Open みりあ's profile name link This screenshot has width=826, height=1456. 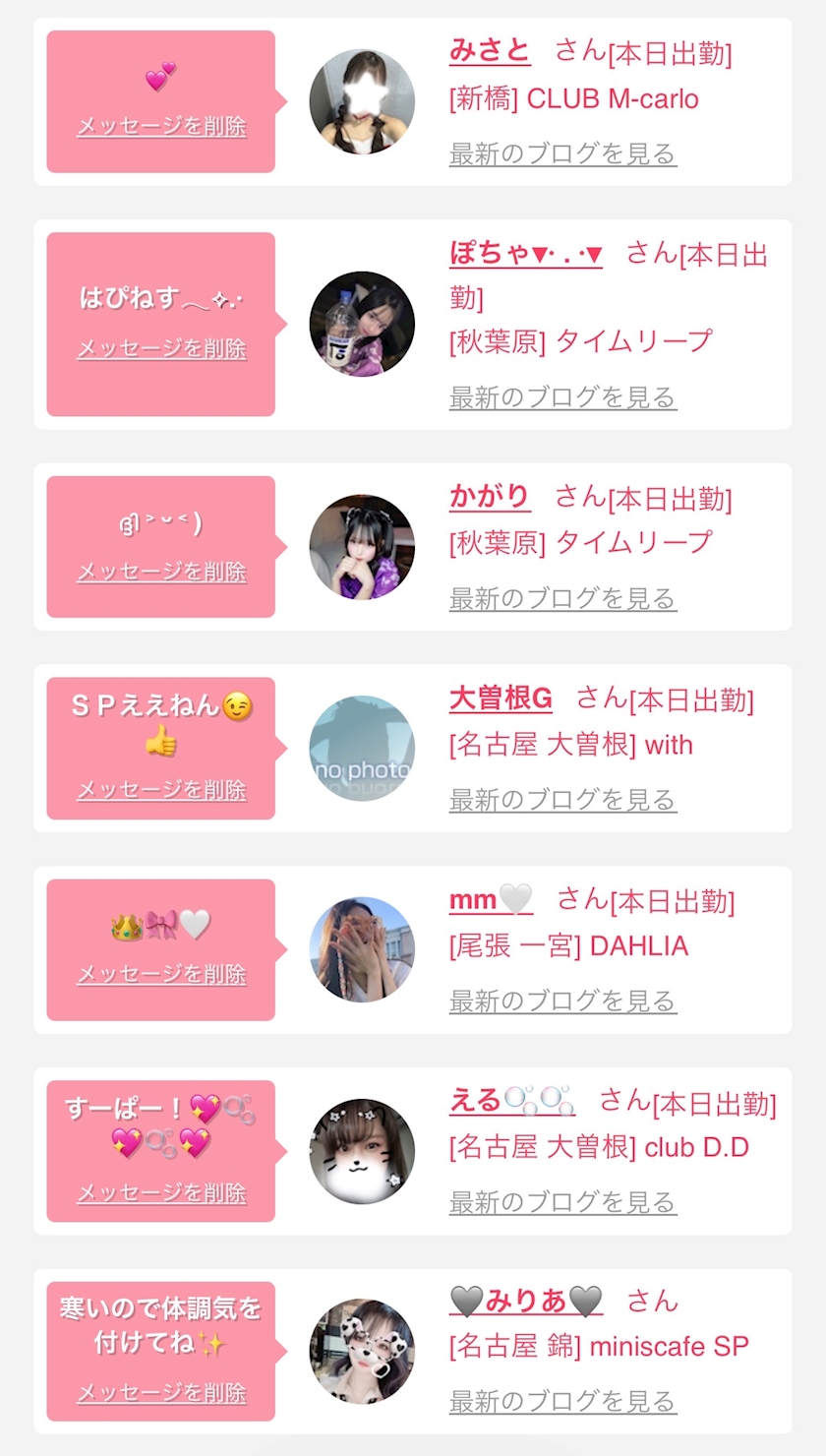(525, 1302)
